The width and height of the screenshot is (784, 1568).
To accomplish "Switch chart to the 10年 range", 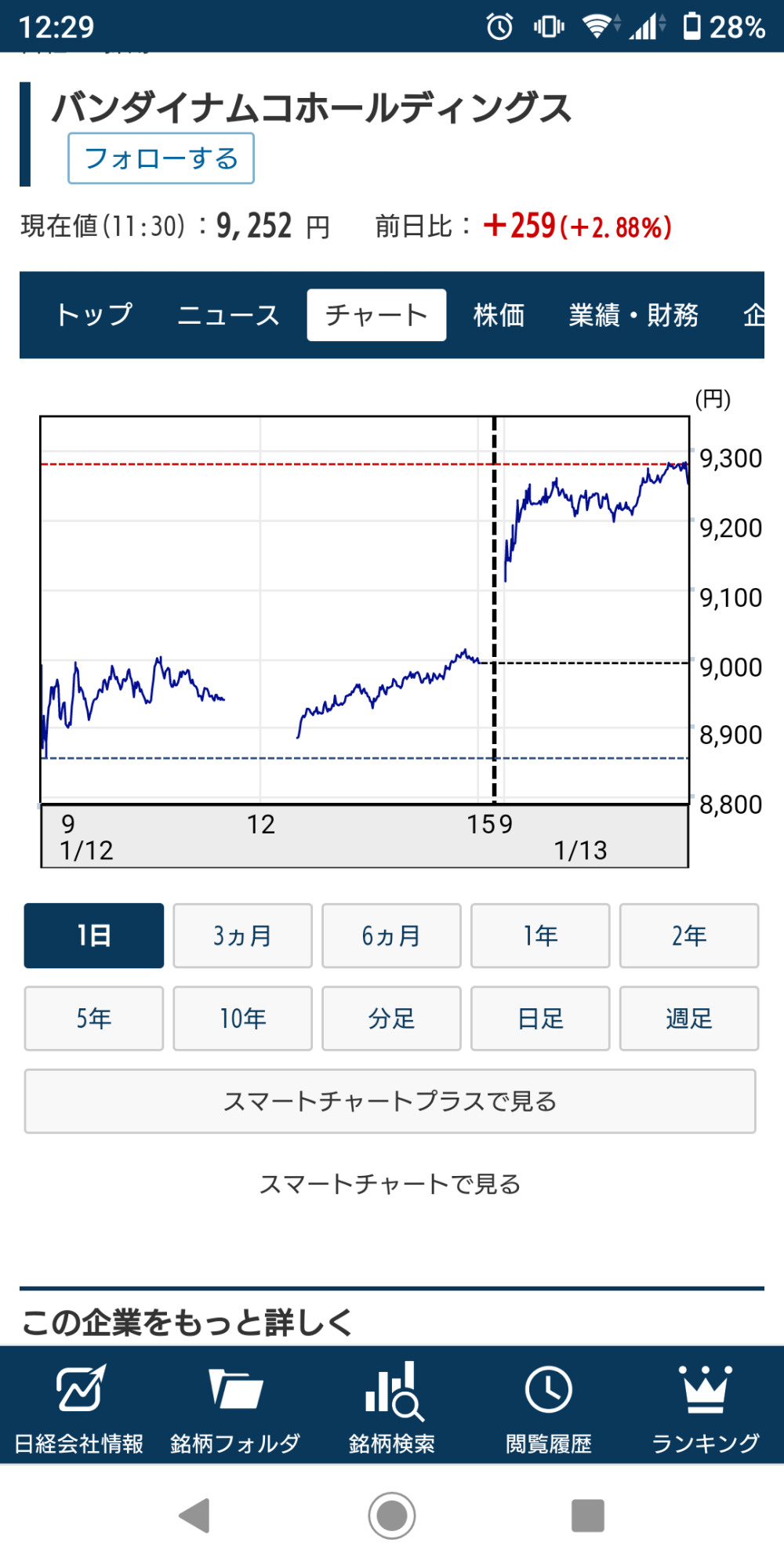I will (242, 1018).
